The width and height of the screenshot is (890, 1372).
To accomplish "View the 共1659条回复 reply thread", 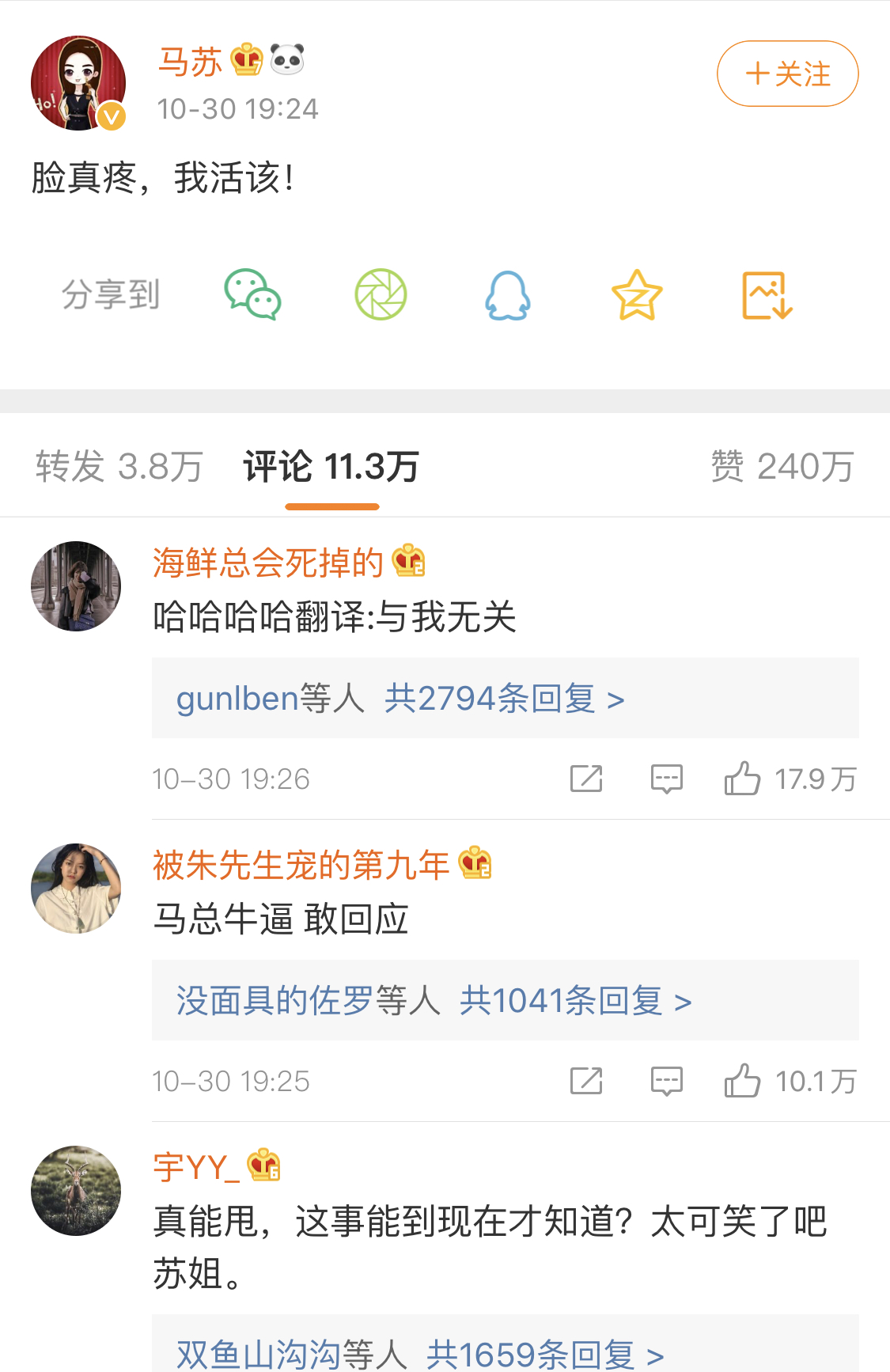I will [544, 1354].
